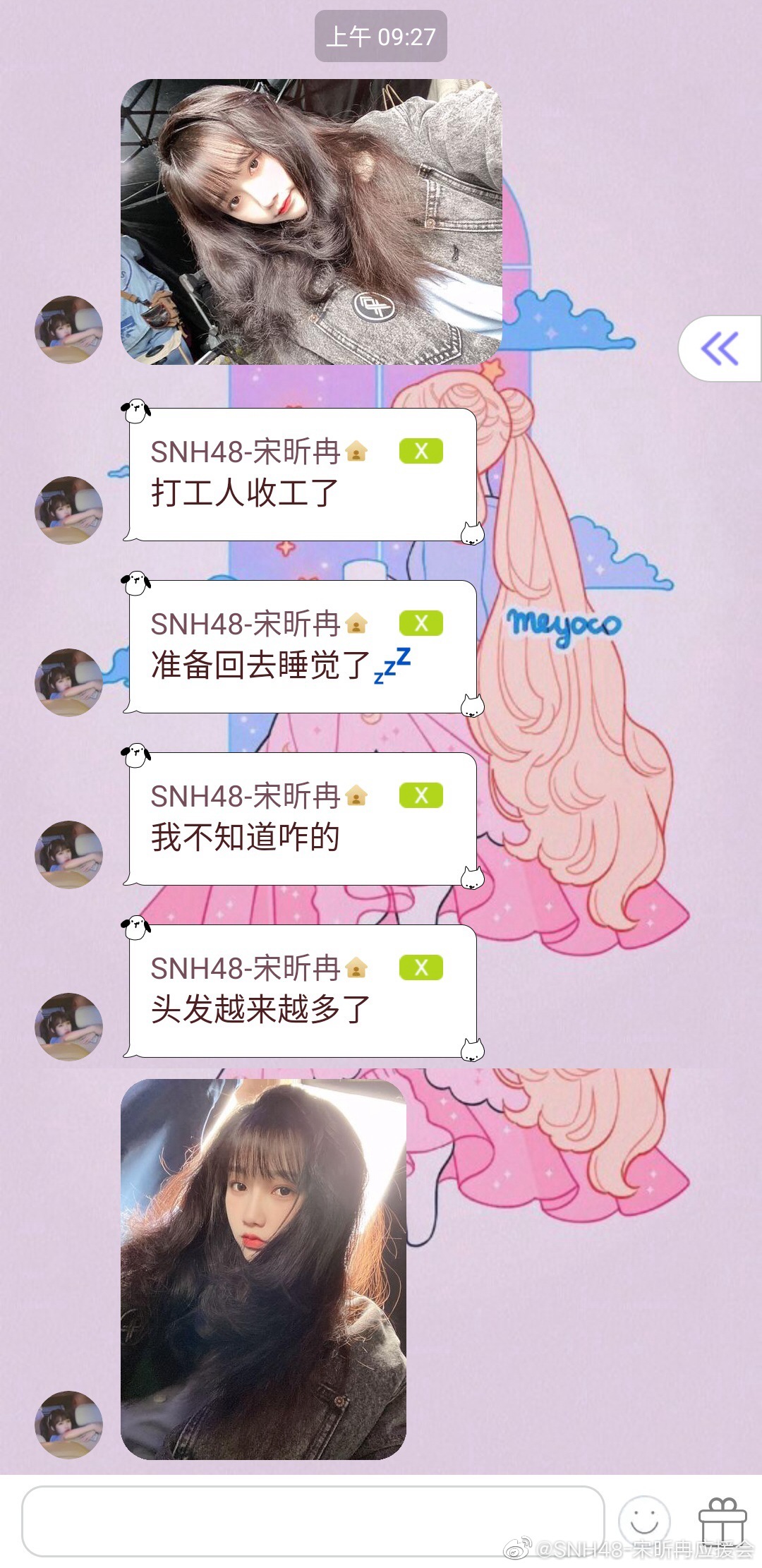Screen dimensions: 762x1568
Task: Expand the double-arrow side panel
Action: 720,349
